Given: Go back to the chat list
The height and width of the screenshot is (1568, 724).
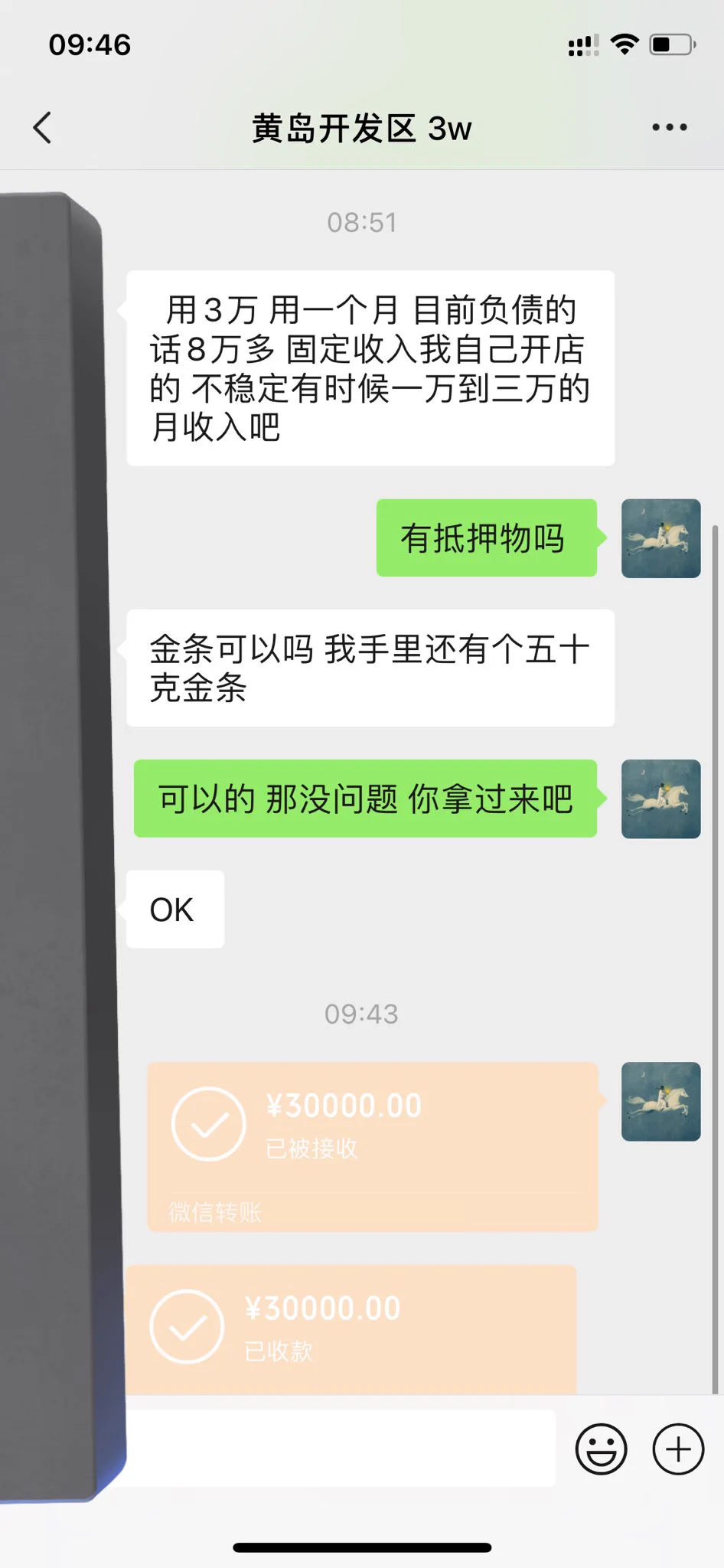Looking at the screenshot, I should [x=43, y=128].
